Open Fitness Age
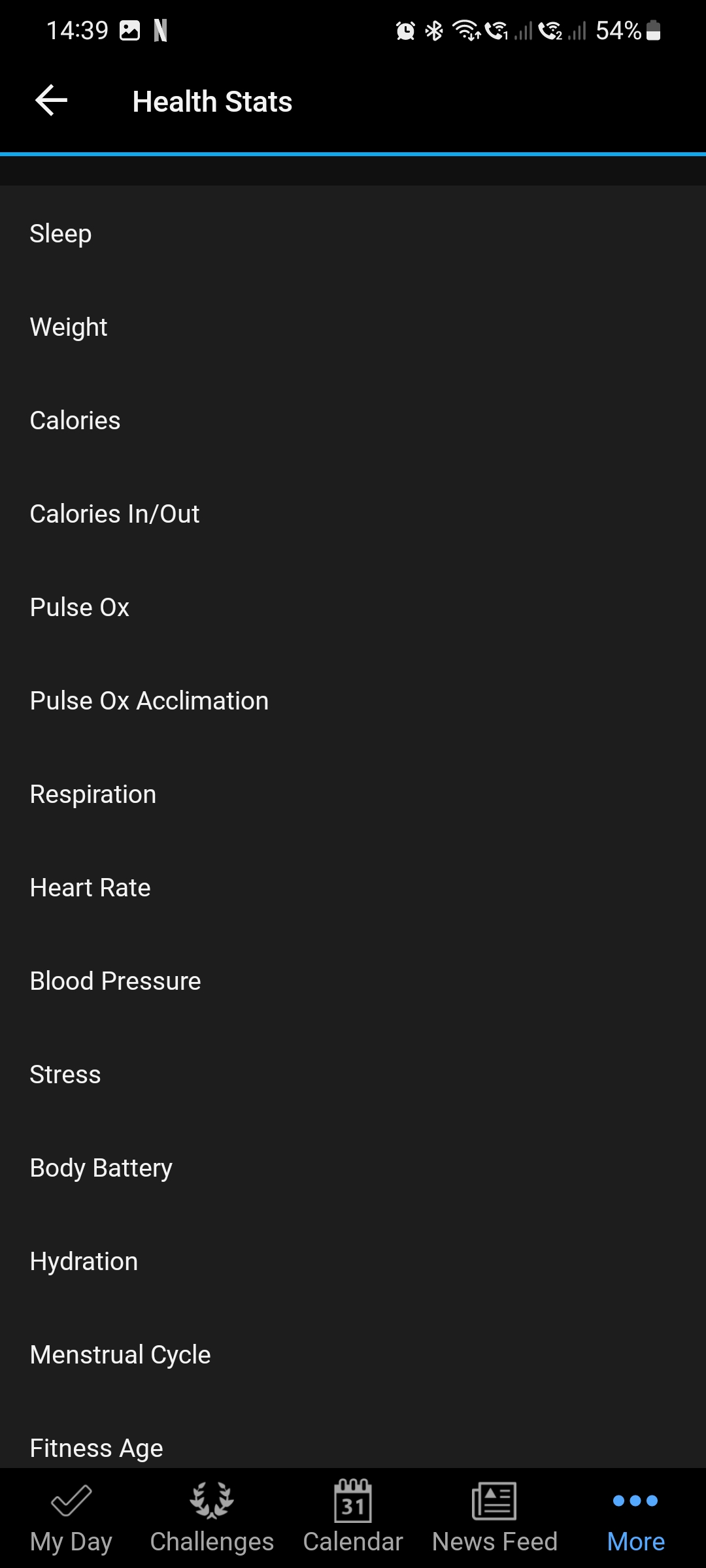The height and width of the screenshot is (1568, 706). [353, 1441]
